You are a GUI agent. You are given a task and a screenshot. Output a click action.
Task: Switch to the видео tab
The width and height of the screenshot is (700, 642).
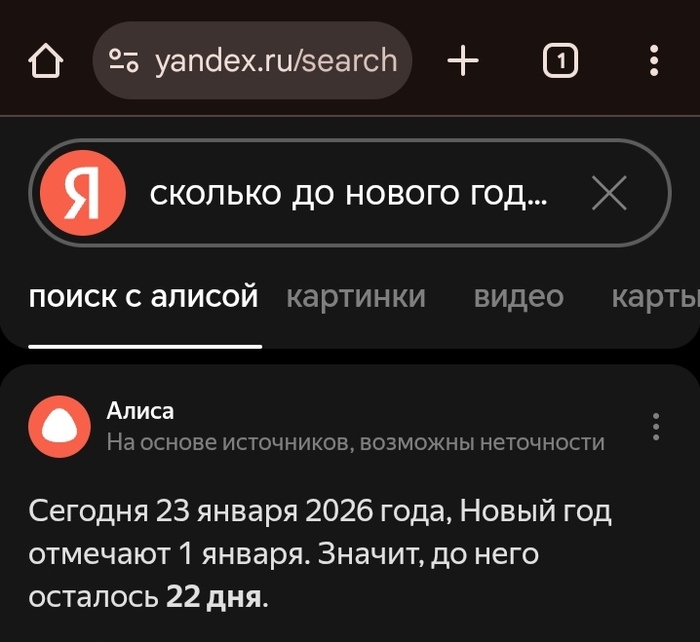pyautogui.click(x=518, y=296)
